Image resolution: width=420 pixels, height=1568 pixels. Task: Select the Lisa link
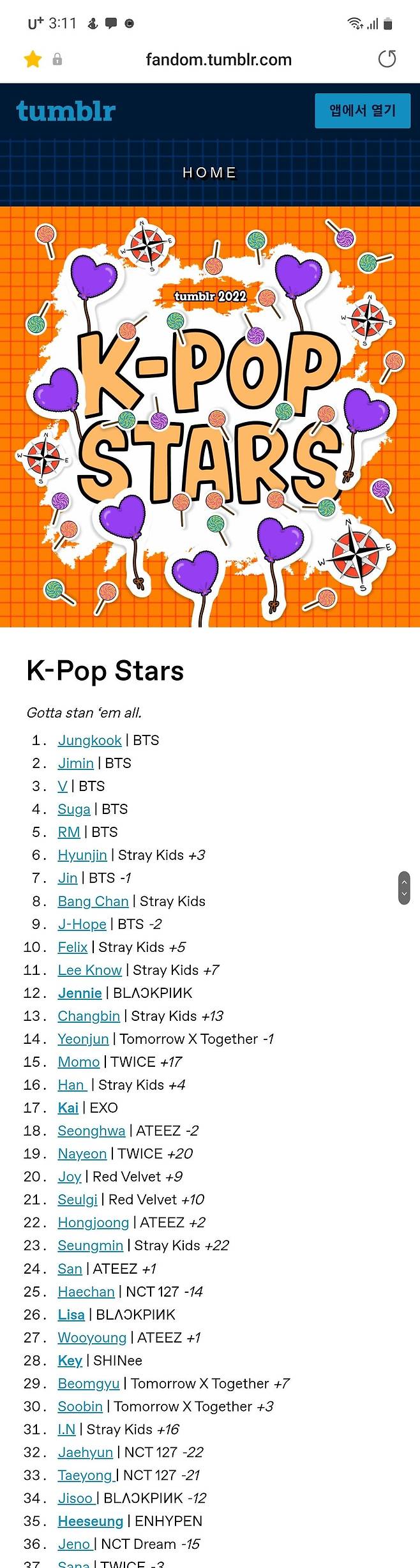point(71,1315)
